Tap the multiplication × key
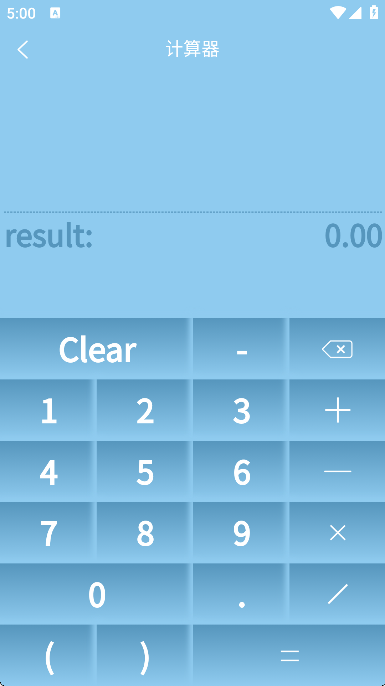385x686 pixels. click(337, 532)
